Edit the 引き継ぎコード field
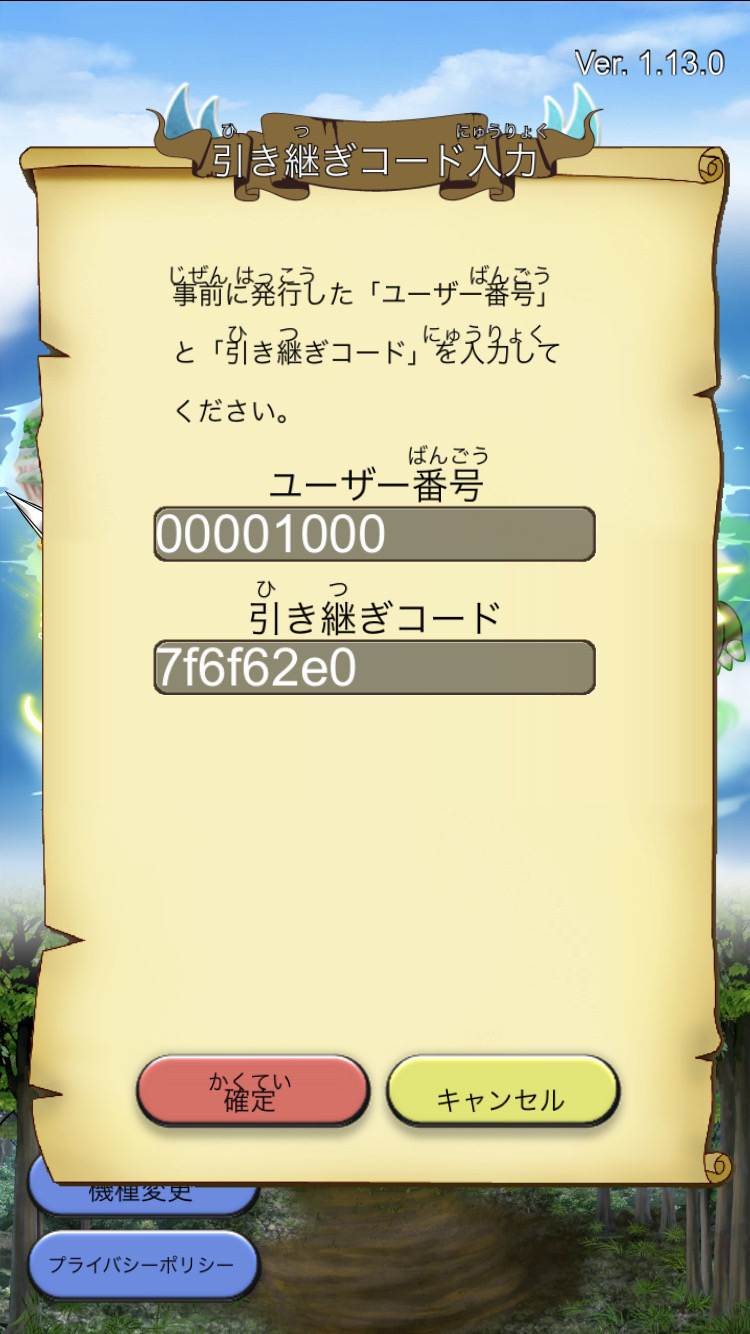 374,667
